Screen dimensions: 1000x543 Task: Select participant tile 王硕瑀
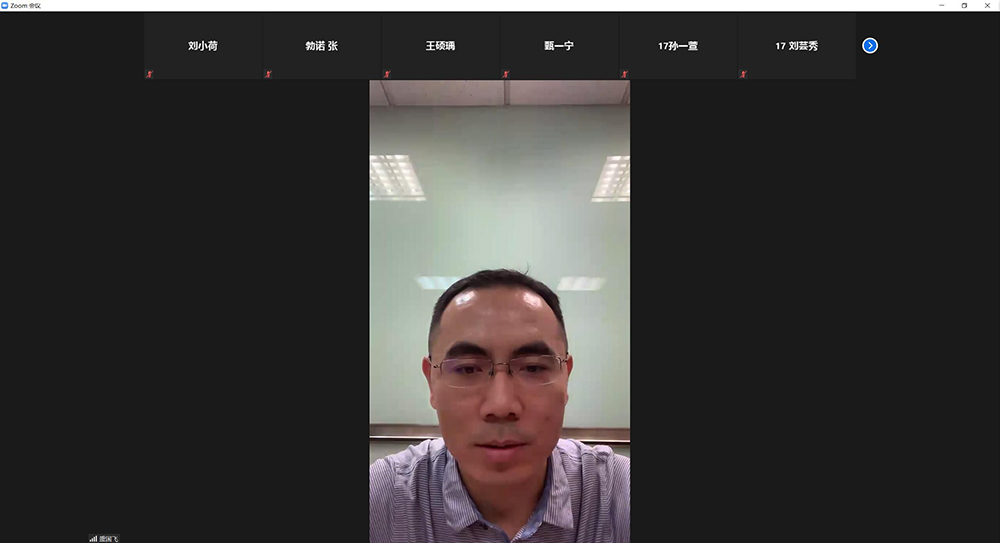(440, 46)
